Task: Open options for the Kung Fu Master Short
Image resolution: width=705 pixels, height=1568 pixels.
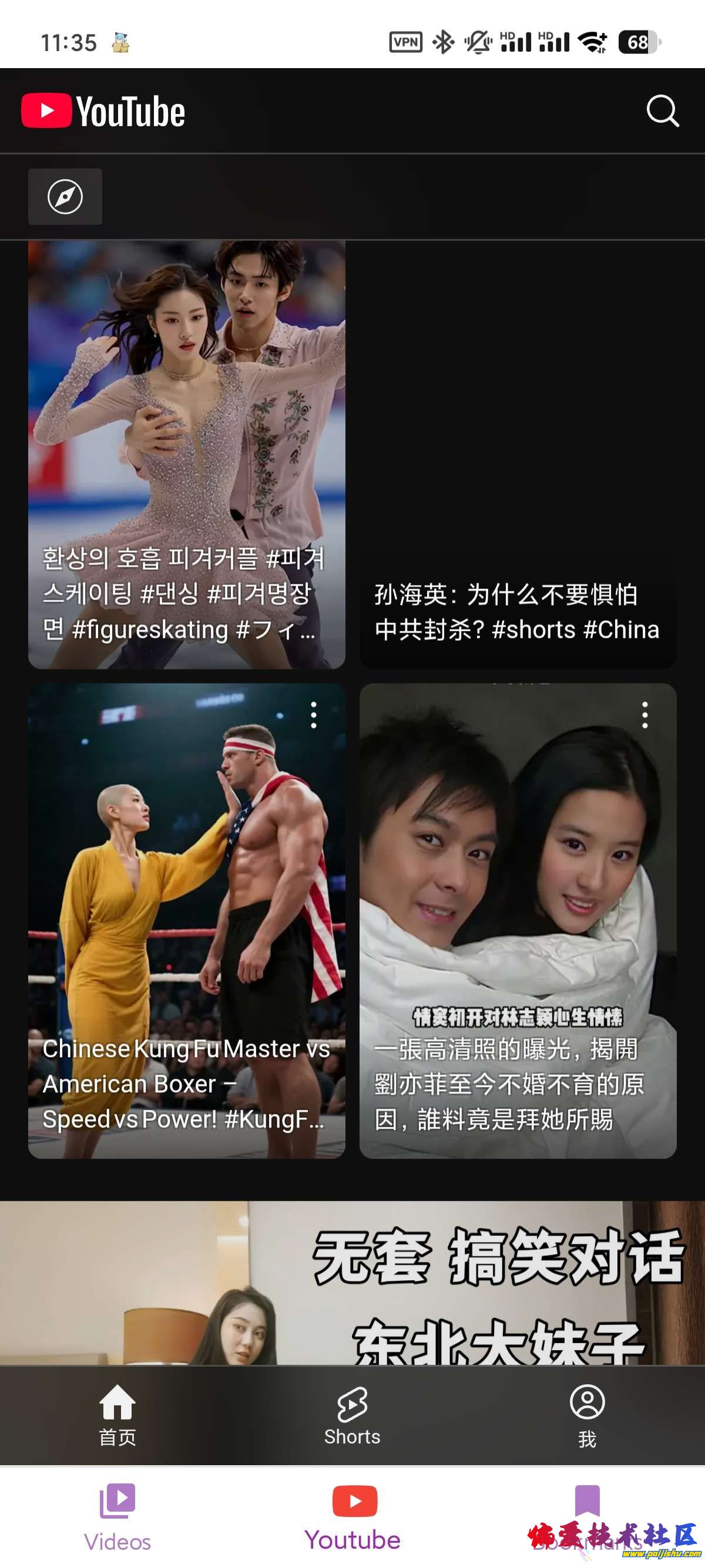Action: click(x=314, y=715)
